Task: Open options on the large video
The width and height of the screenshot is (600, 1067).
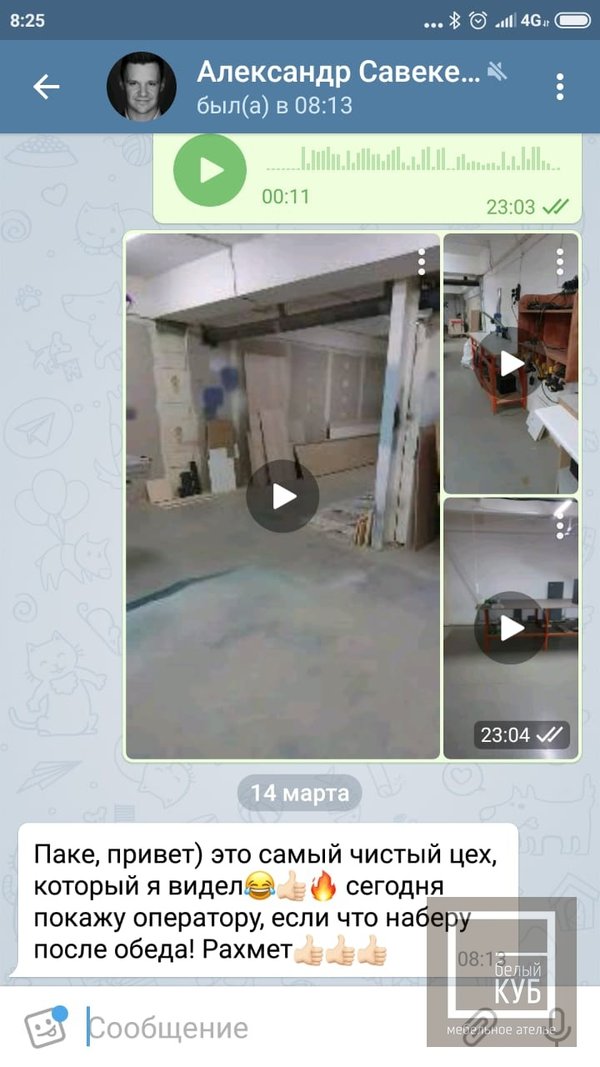Action: tap(422, 261)
